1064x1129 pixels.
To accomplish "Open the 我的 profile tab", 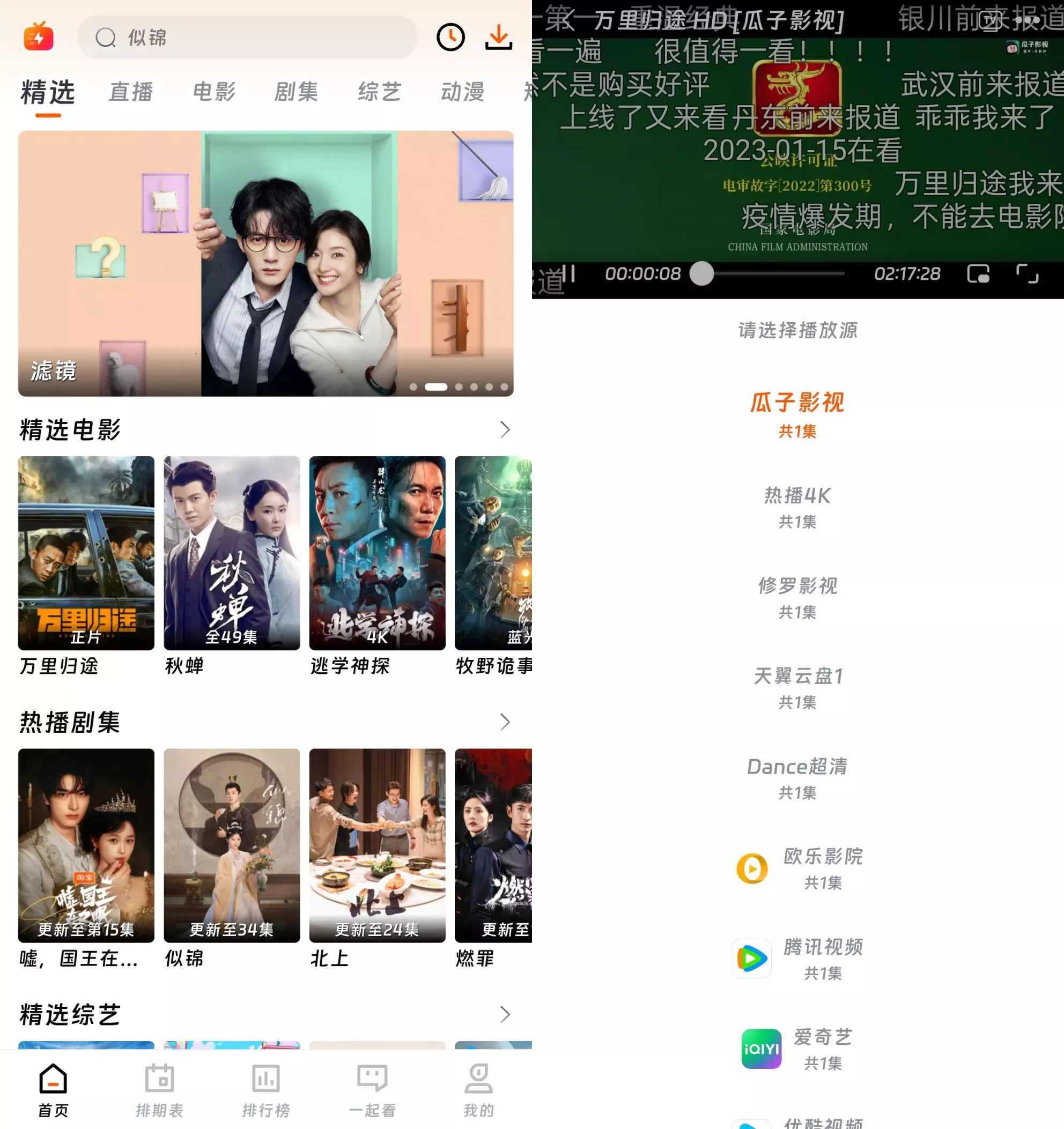I will pyautogui.click(x=478, y=1090).
